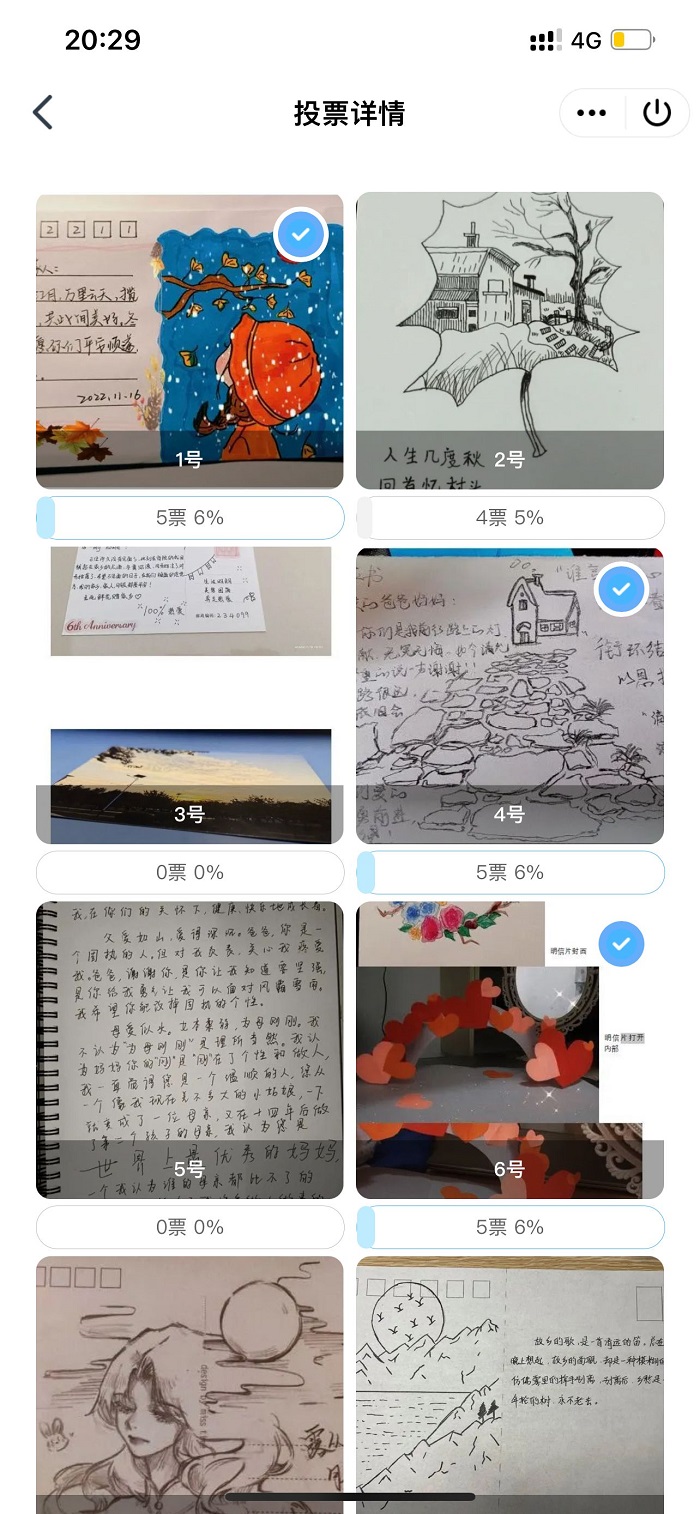This screenshot has height=1514, width=700.
Task: Open the mountain landscape postcard entry
Action: [x=510, y=1380]
